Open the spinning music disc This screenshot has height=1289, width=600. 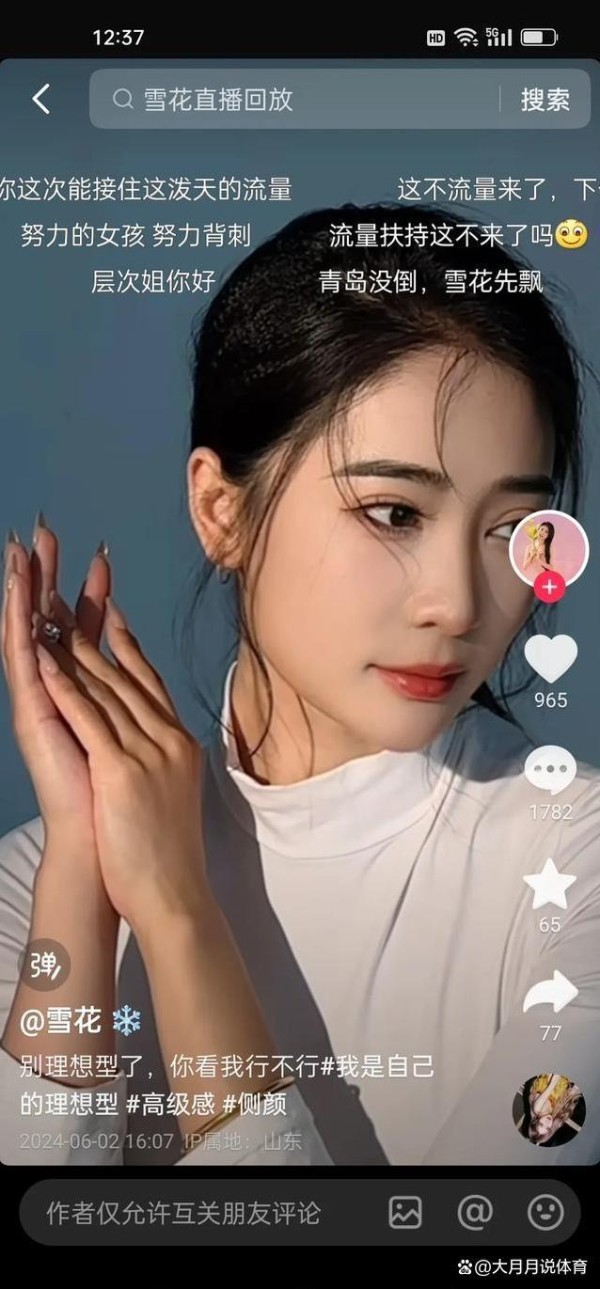pyautogui.click(x=548, y=1110)
